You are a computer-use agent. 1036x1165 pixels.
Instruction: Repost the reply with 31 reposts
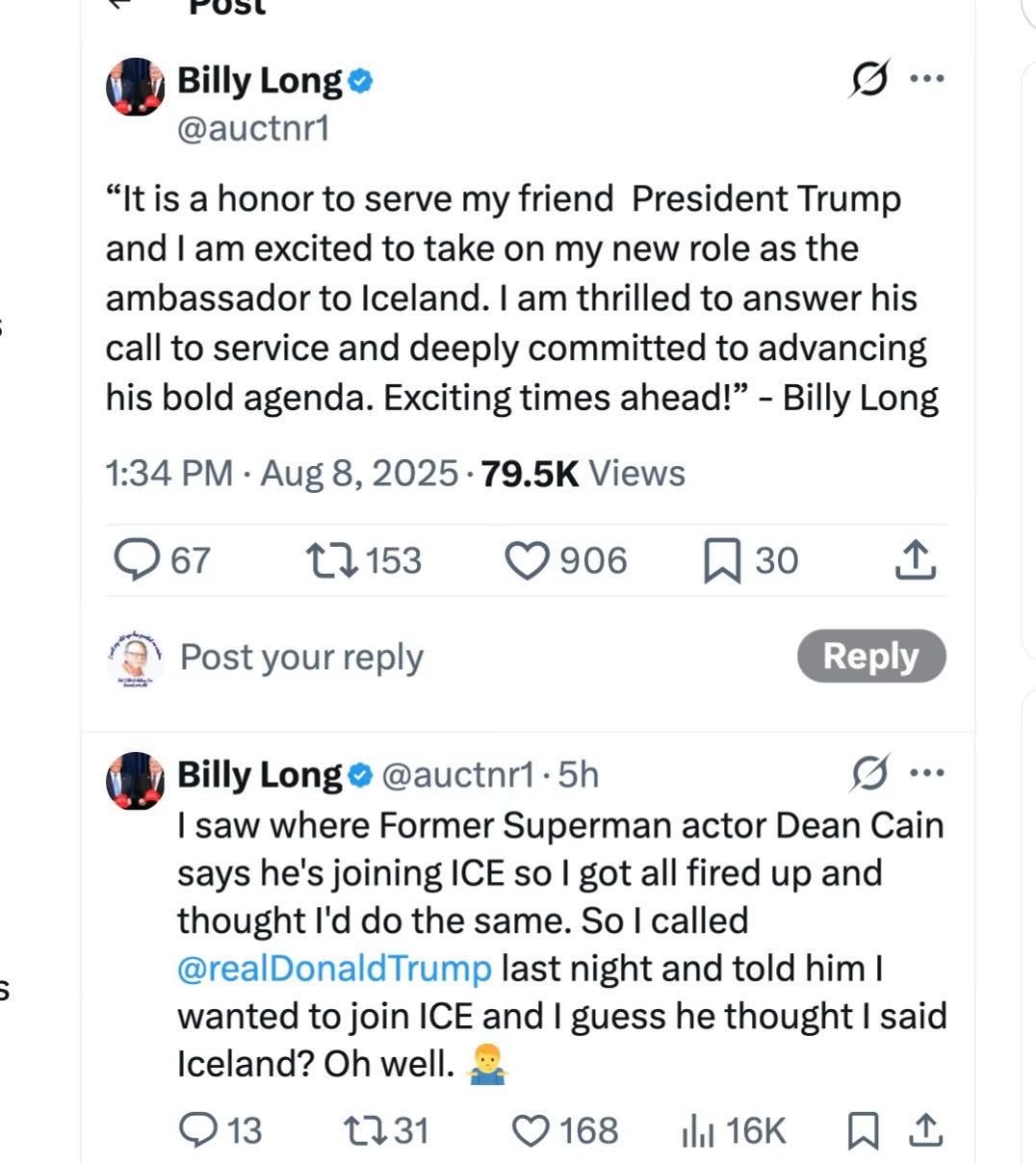pos(366,1130)
